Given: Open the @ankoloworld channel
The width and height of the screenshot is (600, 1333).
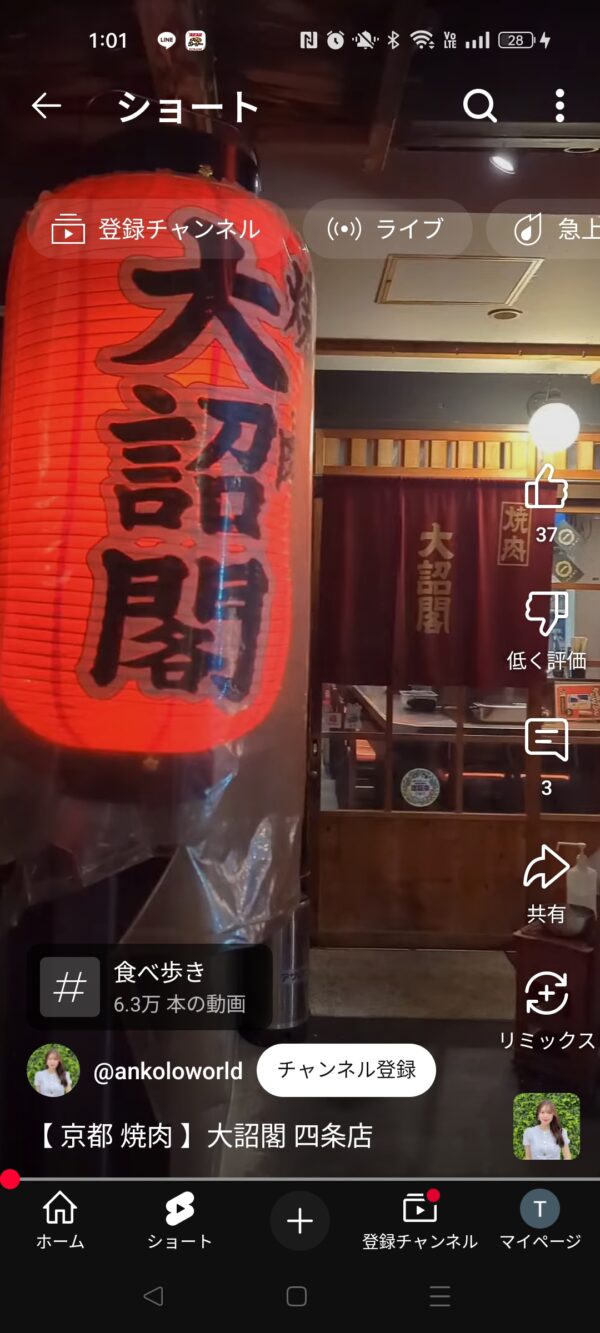Looking at the screenshot, I should click(167, 1071).
